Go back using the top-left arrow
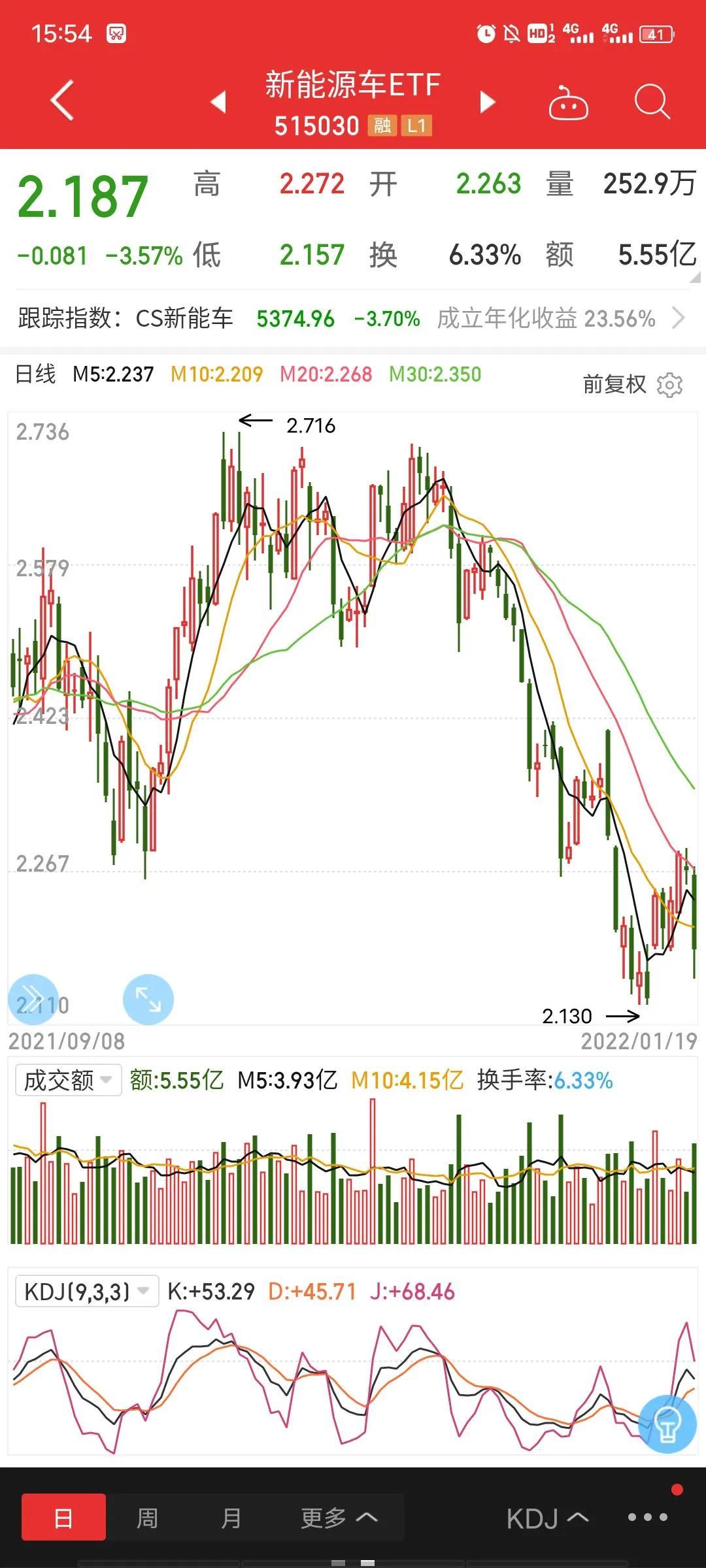Screen dimensions: 706x1568 click(x=63, y=101)
